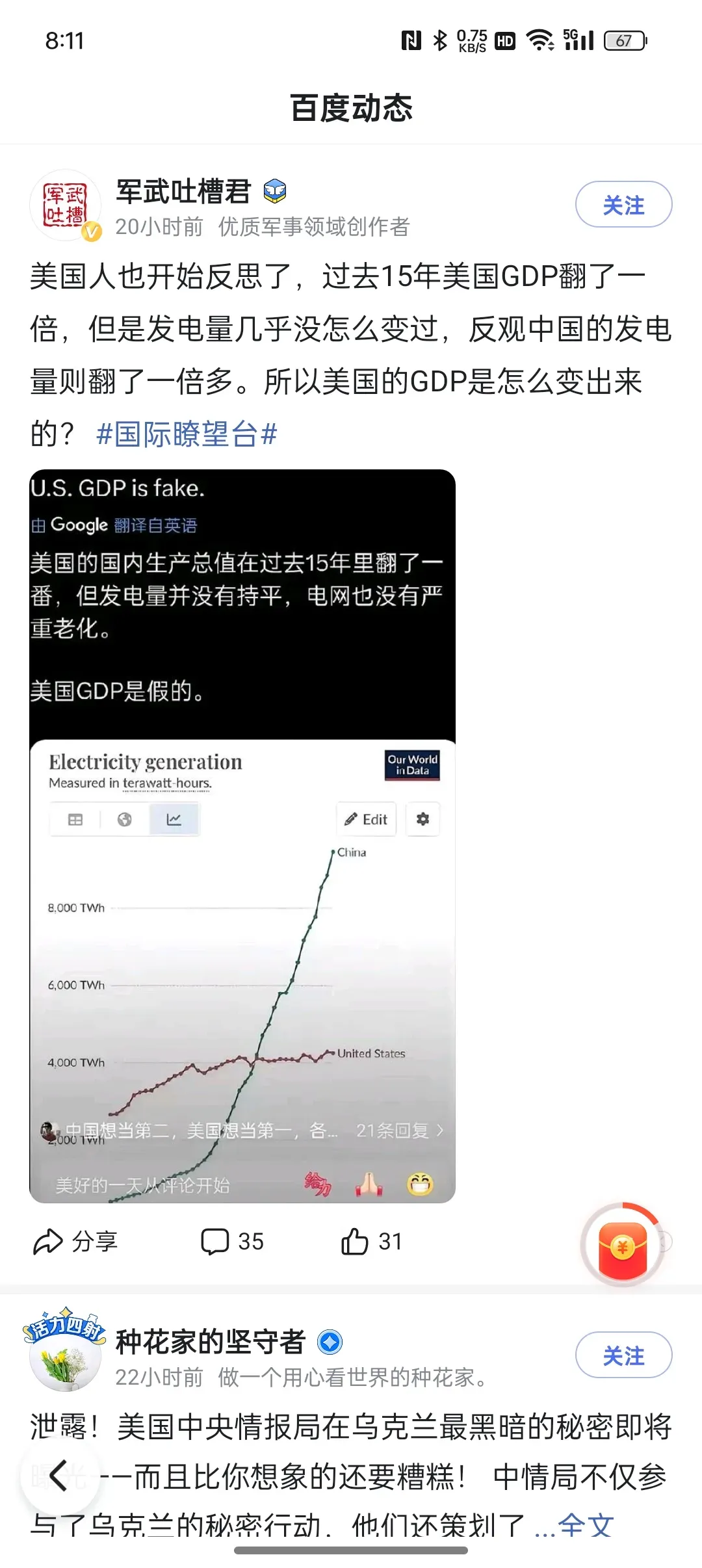
Task: Open the #国际瞭望台# hashtag
Action: pos(187,434)
